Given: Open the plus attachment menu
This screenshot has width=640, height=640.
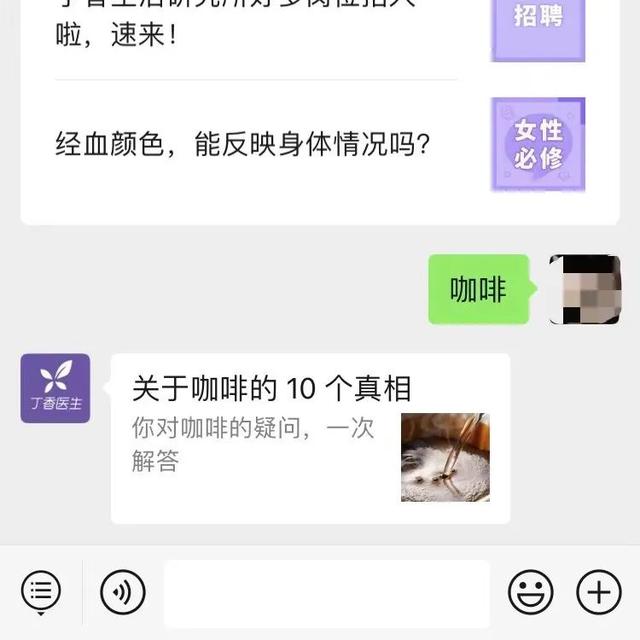Looking at the screenshot, I should [598, 593].
